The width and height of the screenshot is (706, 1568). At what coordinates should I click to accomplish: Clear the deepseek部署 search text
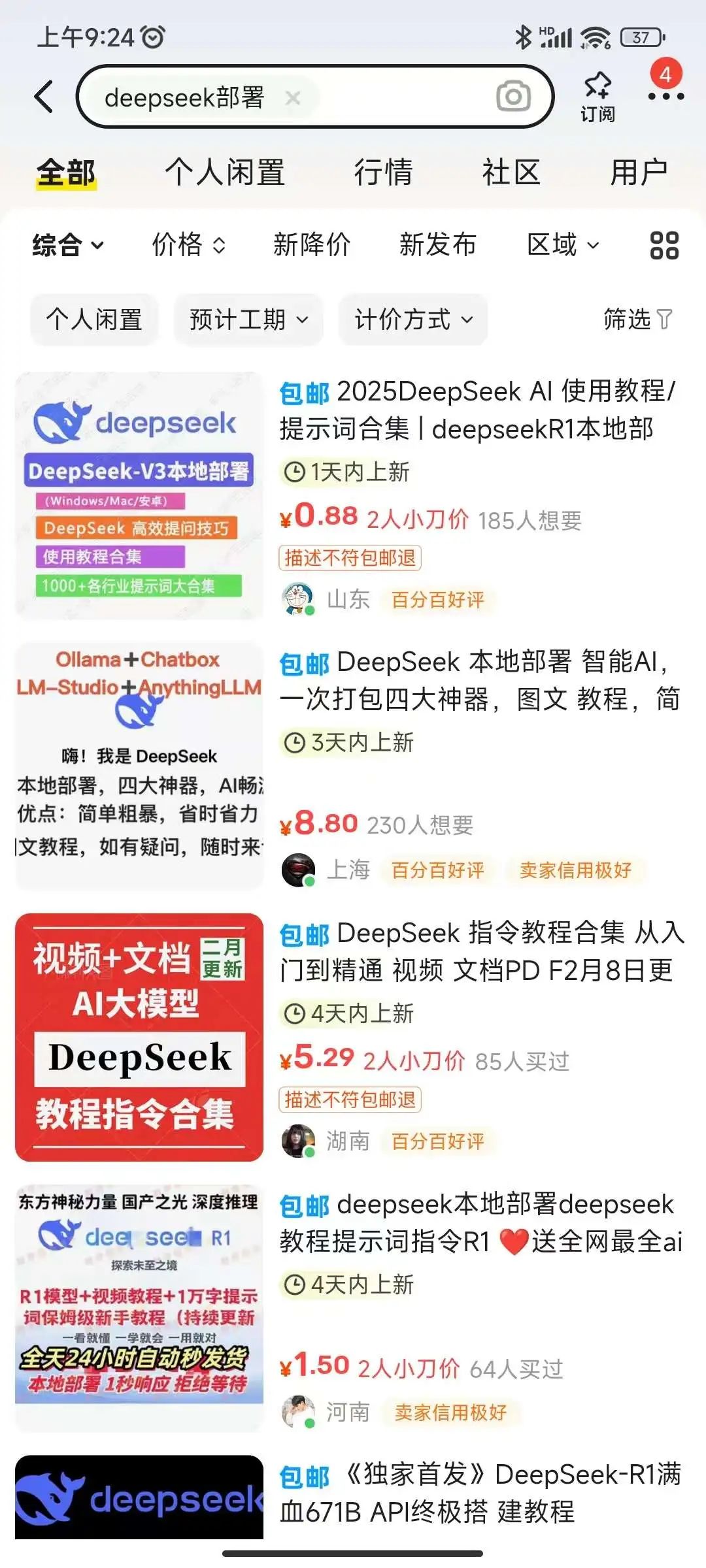click(x=293, y=98)
